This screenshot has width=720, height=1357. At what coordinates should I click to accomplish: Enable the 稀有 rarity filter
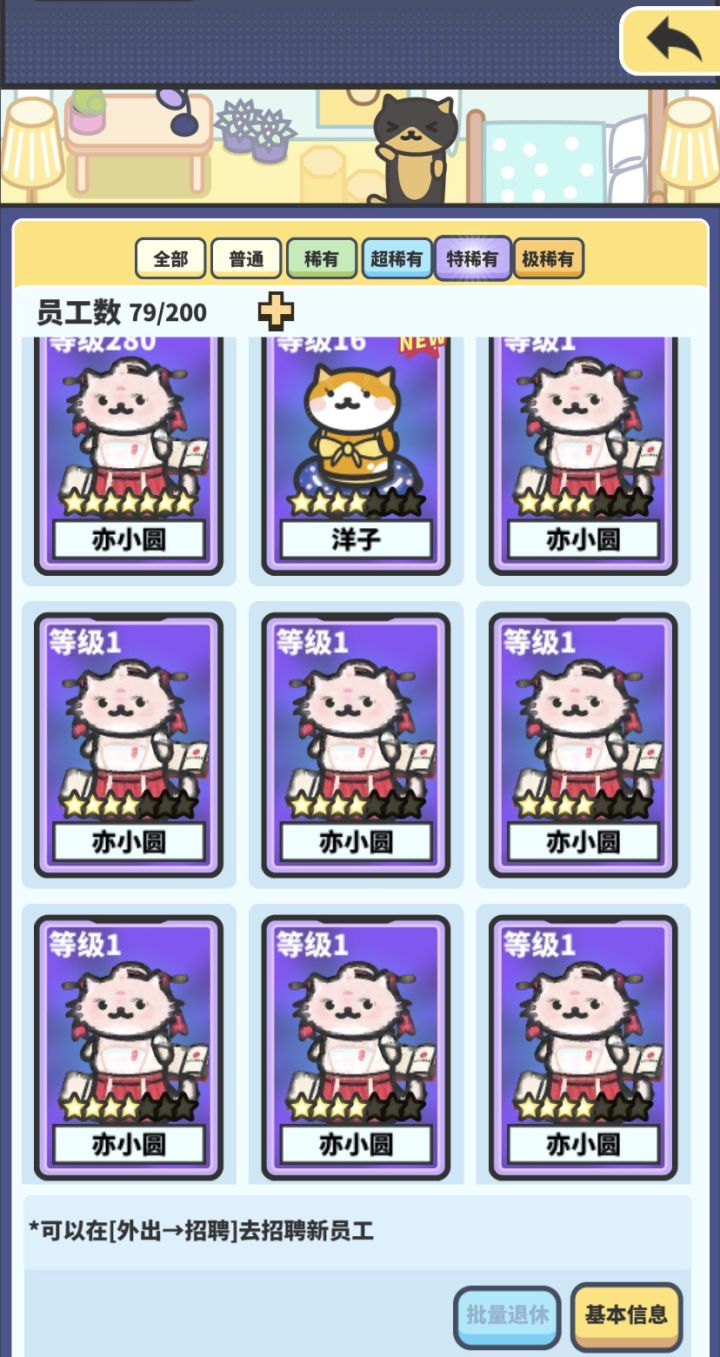(x=321, y=258)
